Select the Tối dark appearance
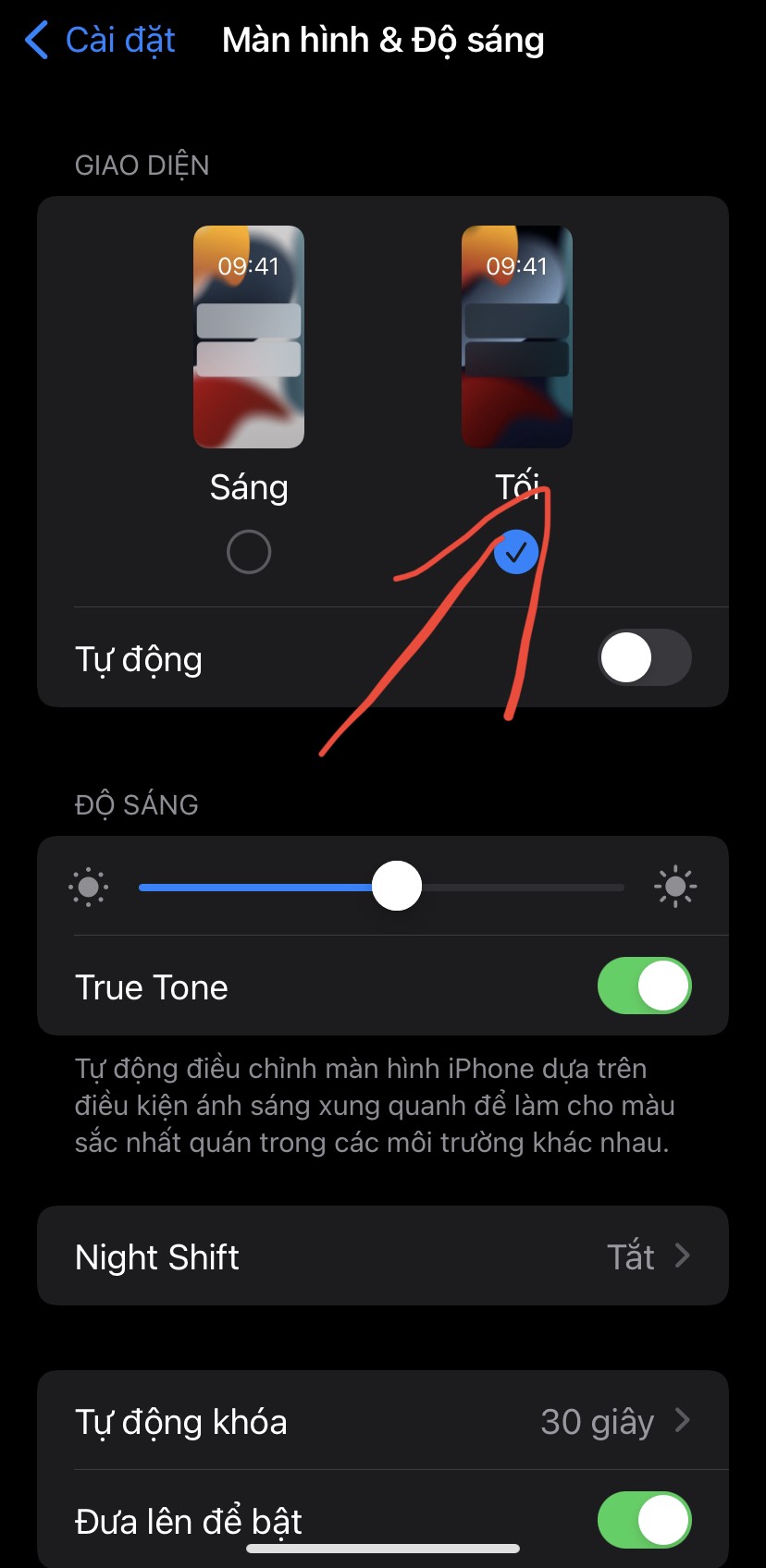Image resolution: width=766 pixels, height=1568 pixels. [515, 552]
